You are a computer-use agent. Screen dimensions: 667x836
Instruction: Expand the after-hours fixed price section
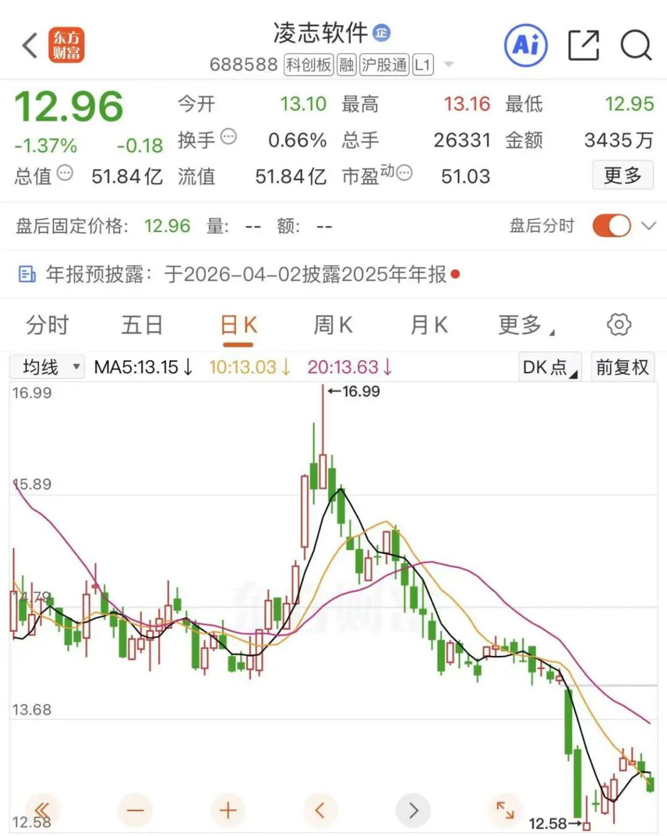(x=648, y=225)
